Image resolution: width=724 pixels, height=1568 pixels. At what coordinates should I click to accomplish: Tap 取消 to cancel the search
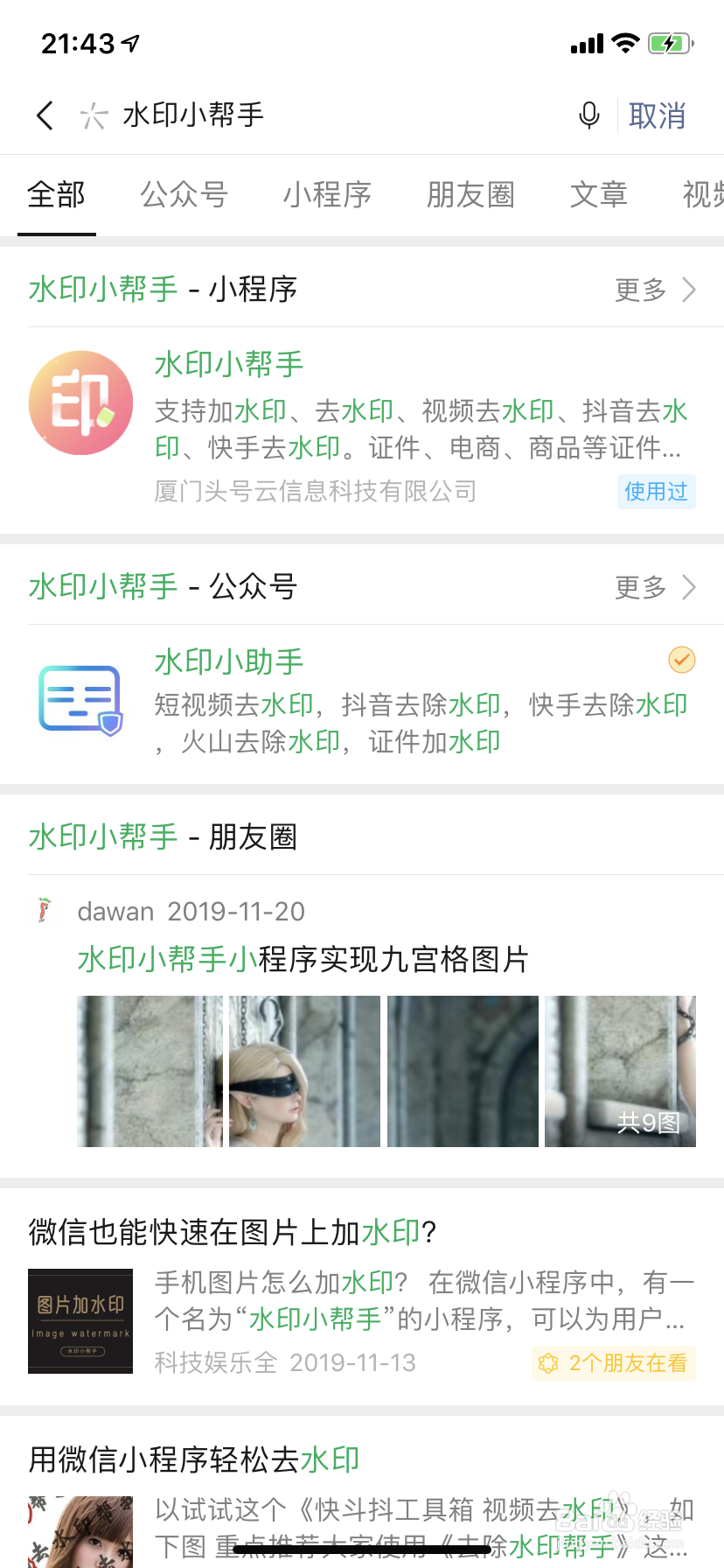point(658,115)
